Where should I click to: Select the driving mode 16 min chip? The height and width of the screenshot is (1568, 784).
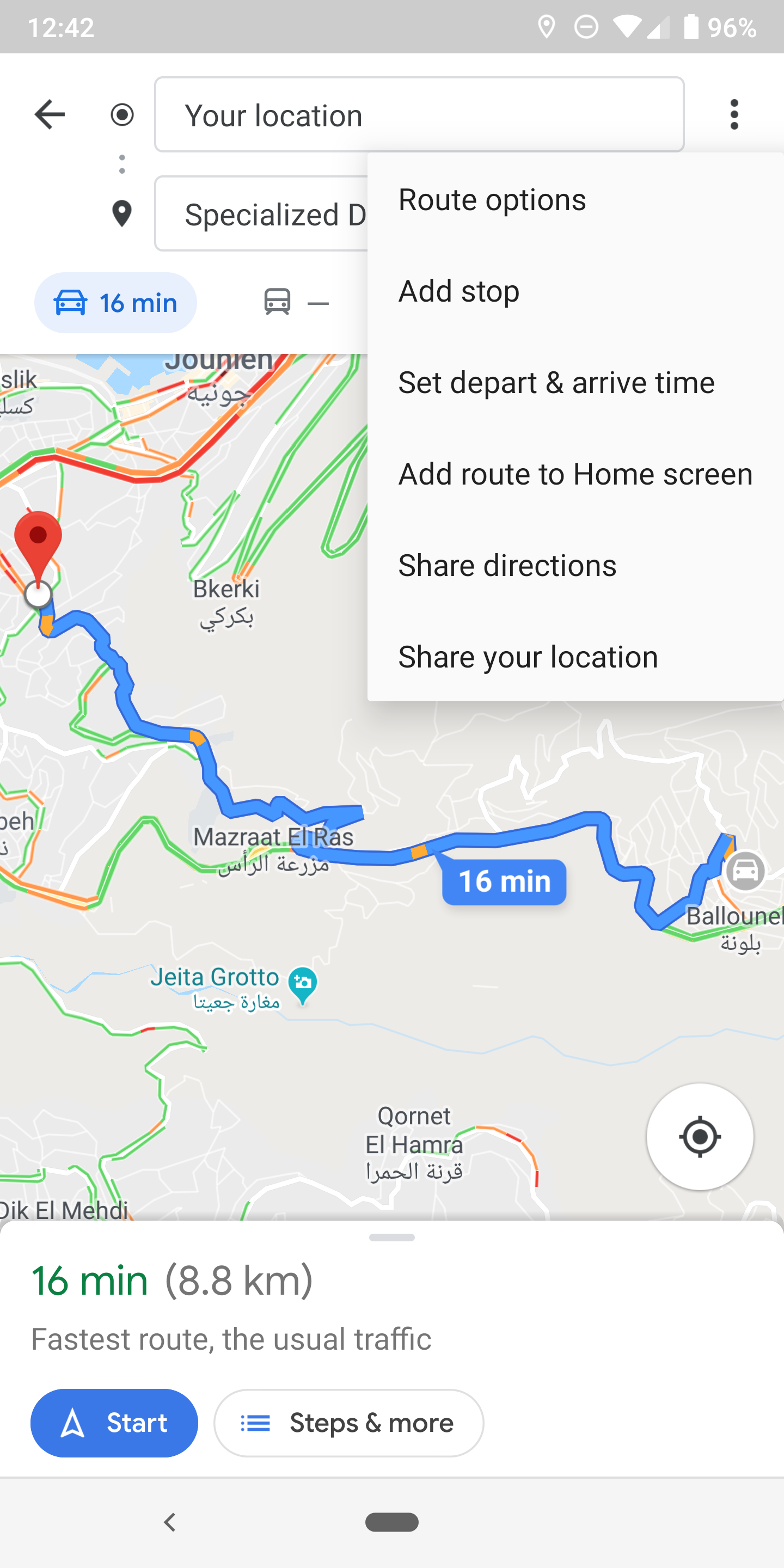tap(115, 303)
